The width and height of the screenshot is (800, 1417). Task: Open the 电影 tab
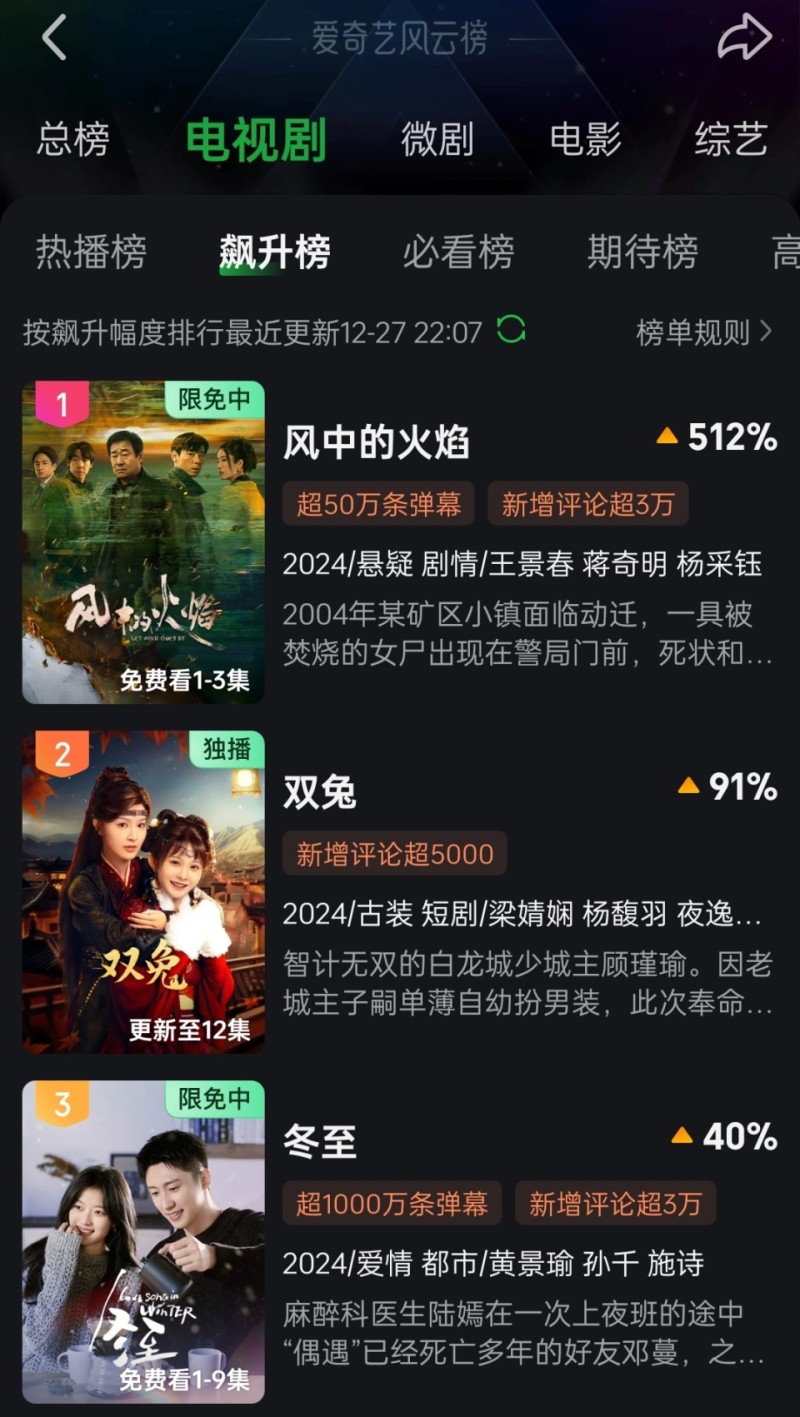tap(586, 139)
